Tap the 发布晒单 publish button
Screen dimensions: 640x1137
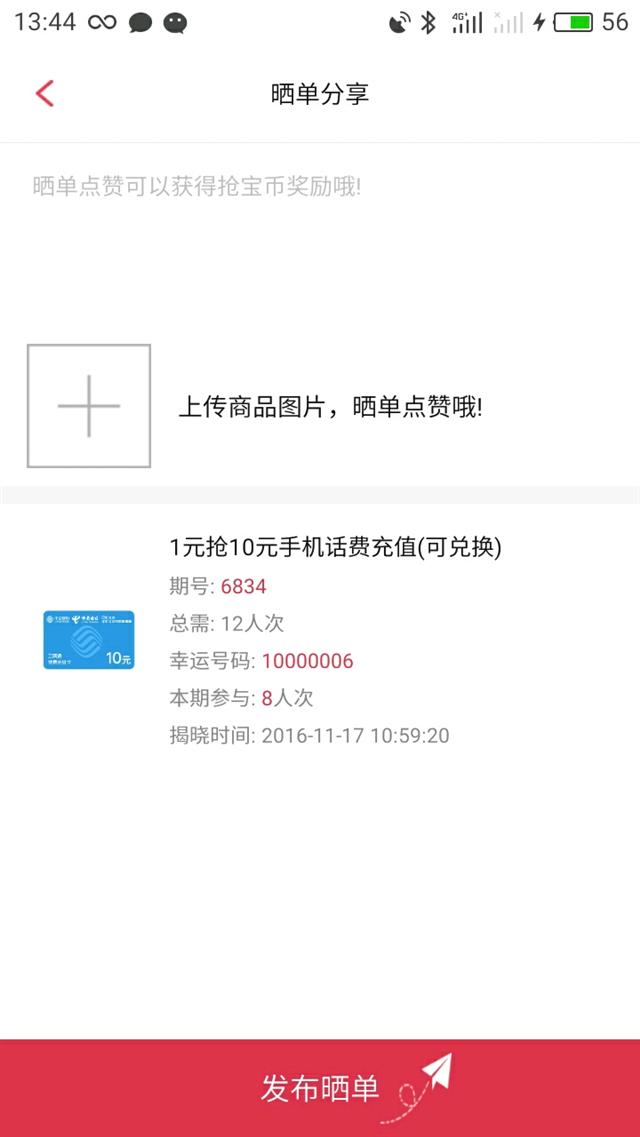320,1088
